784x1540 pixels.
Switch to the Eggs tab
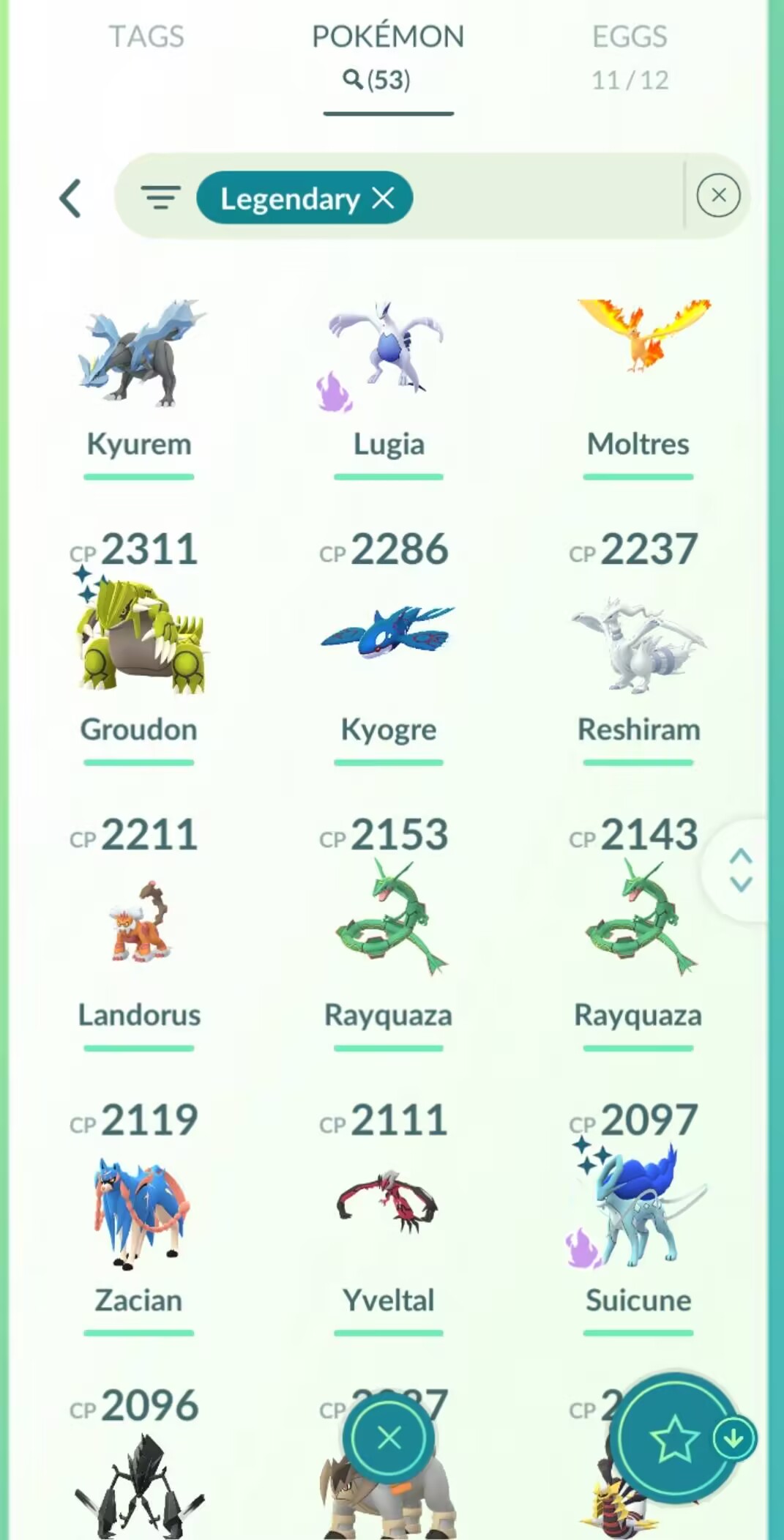coord(630,55)
